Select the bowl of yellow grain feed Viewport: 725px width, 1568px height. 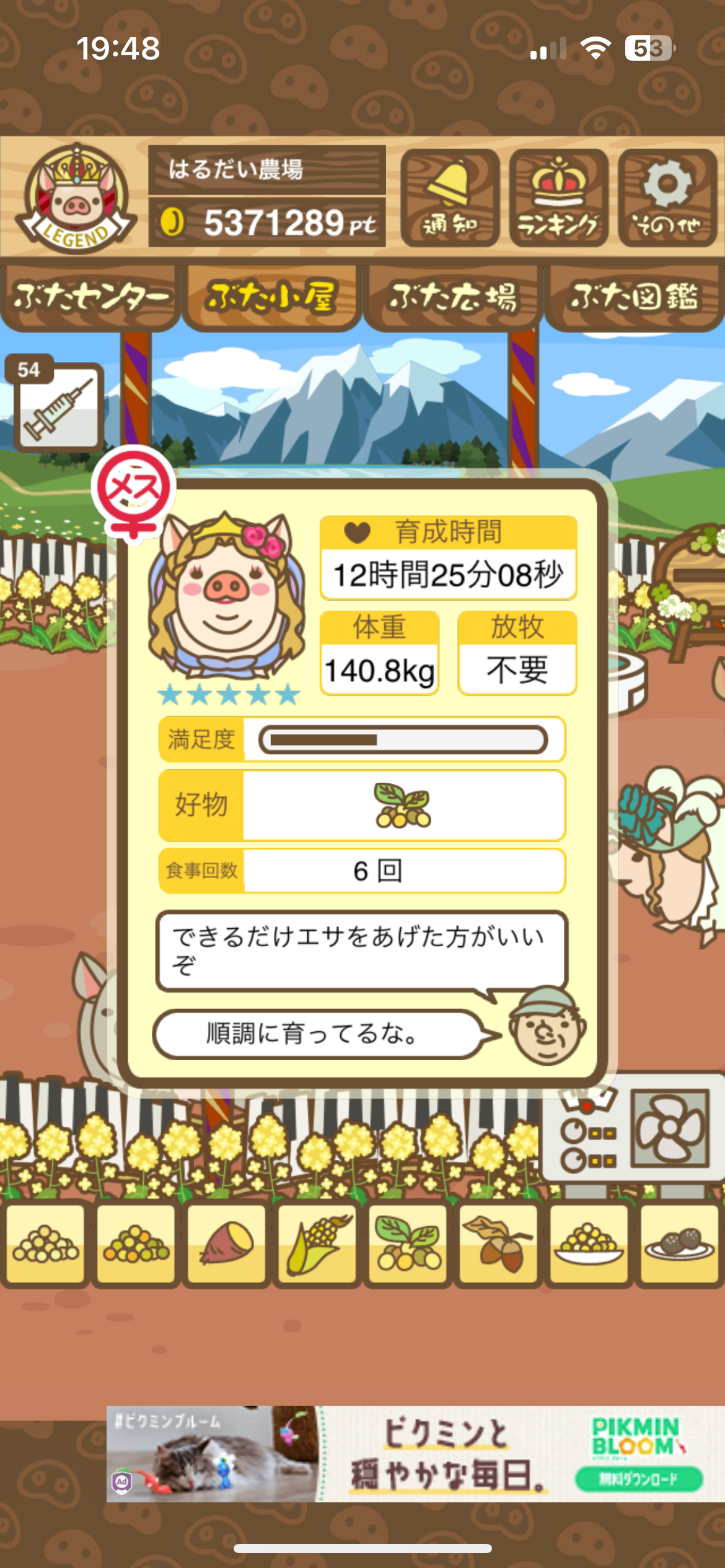(x=589, y=1244)
